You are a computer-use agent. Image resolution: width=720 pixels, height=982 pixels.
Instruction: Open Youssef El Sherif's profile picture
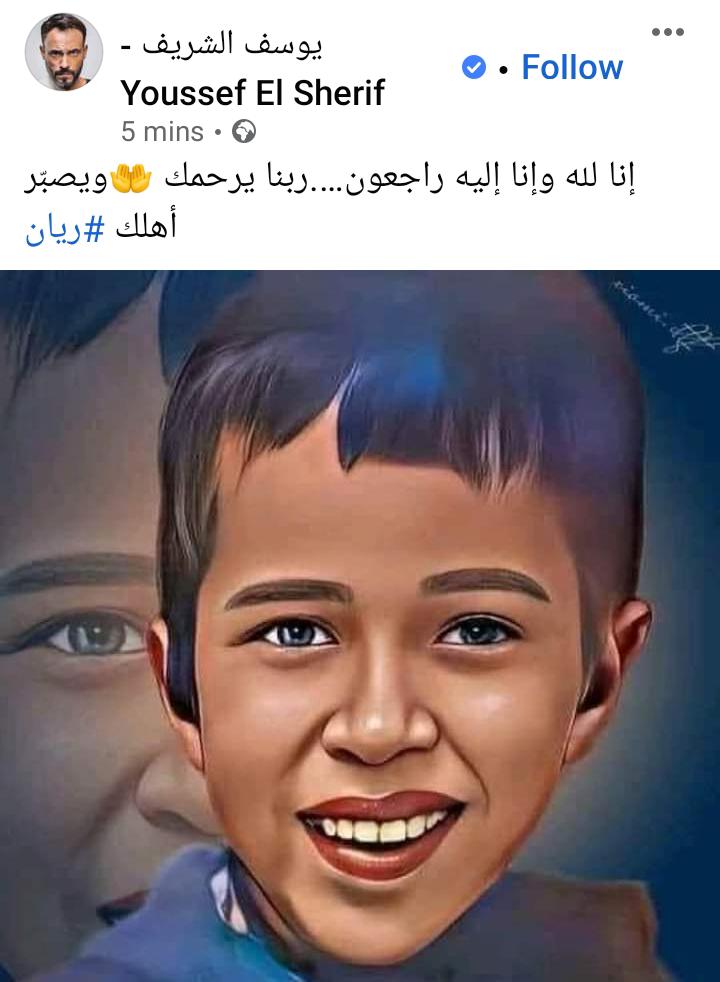(63, 53)
